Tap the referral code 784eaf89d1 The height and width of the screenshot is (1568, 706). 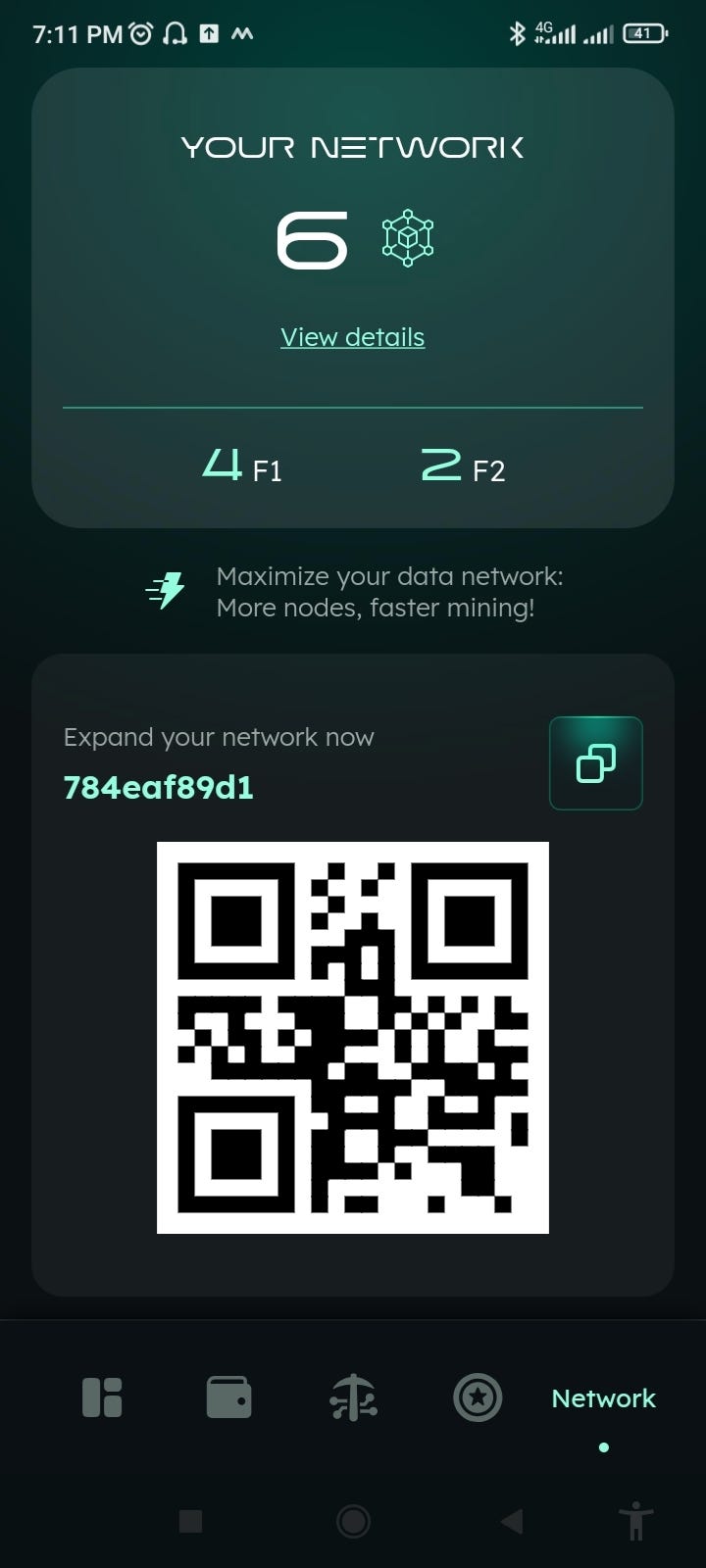(x=158, y=787)
